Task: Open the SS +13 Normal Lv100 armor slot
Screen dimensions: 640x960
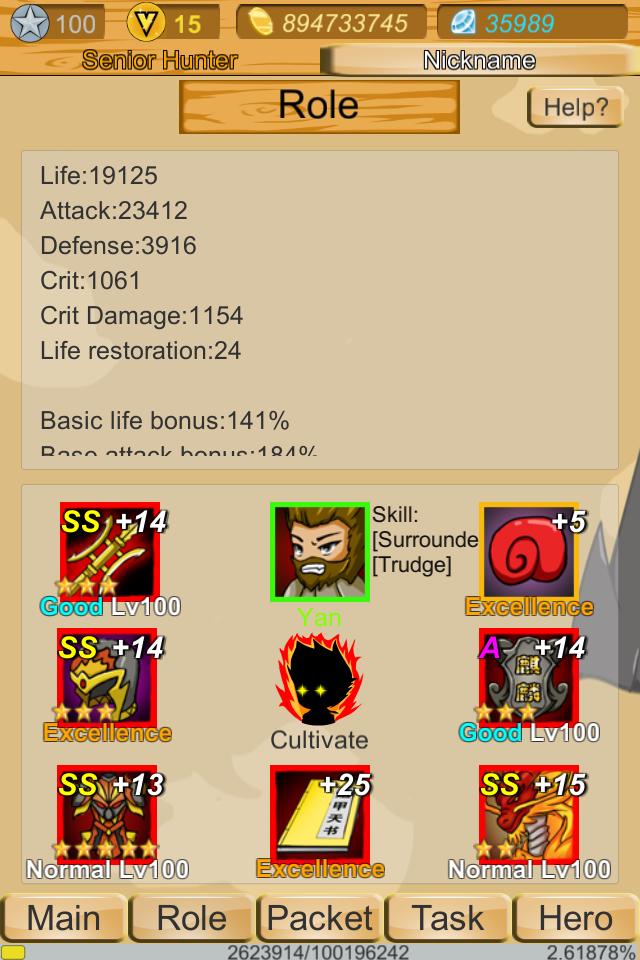Action: point(108,814)
